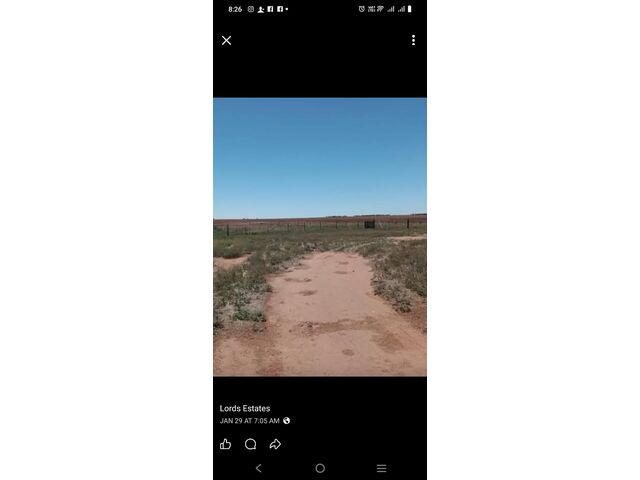Comment on the Lords Estates photo
640x480 pixels.
[x=250, y=444]
